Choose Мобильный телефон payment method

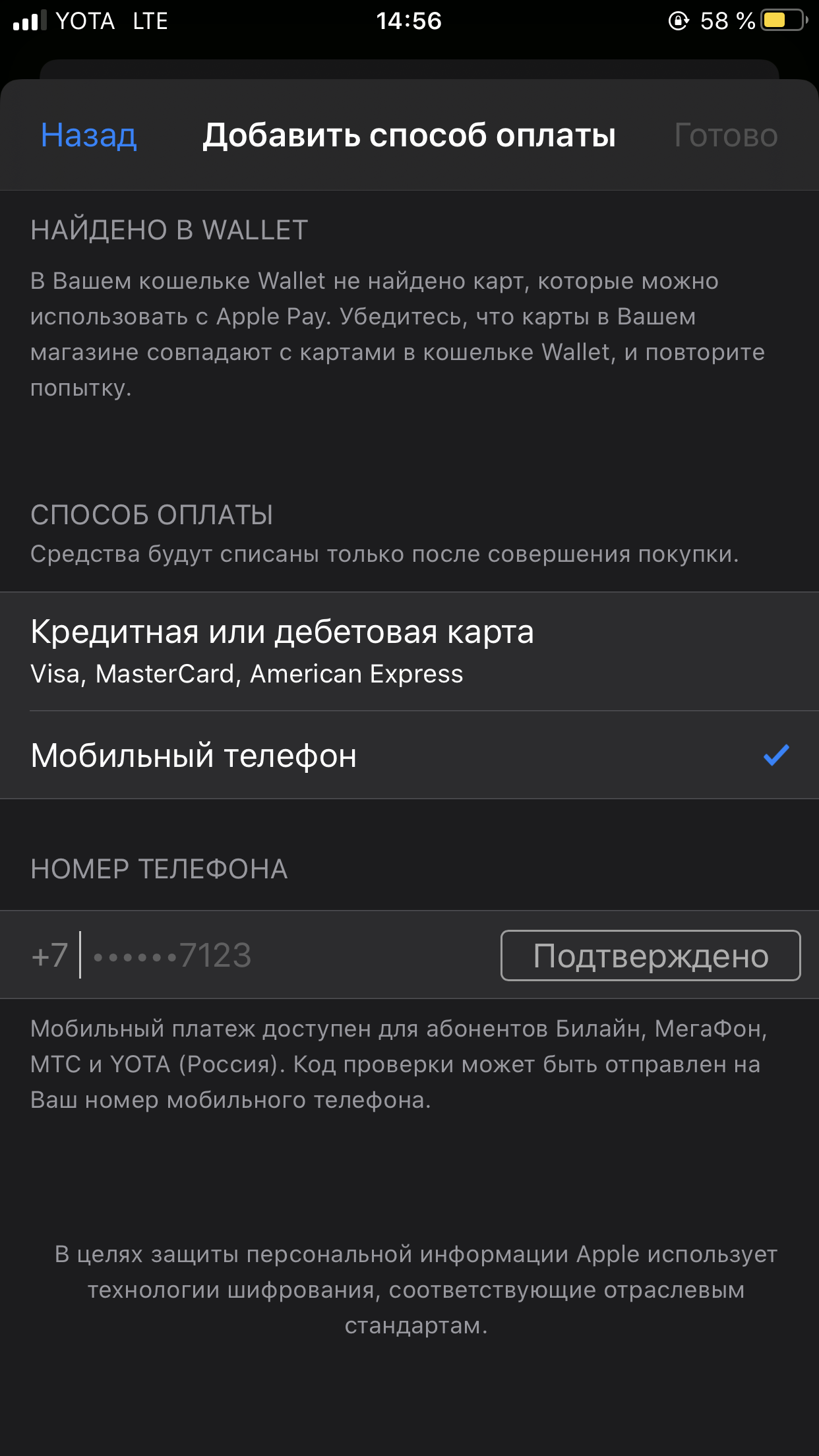[x=409, y=755]
